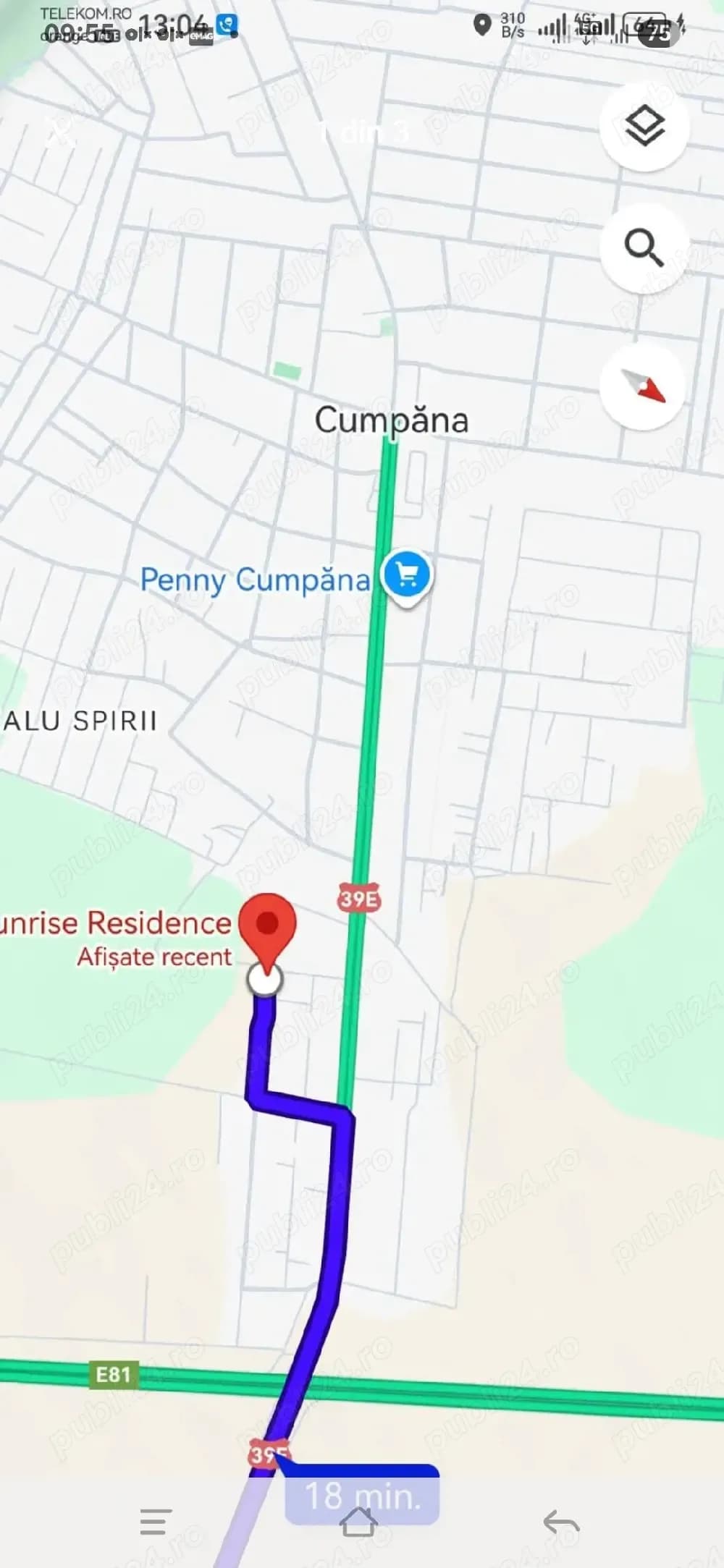This screenshot has height=1568, width=724.
Task: Tap the Afișate recent label
Action: pyautogui.click(x=154, y=956)
